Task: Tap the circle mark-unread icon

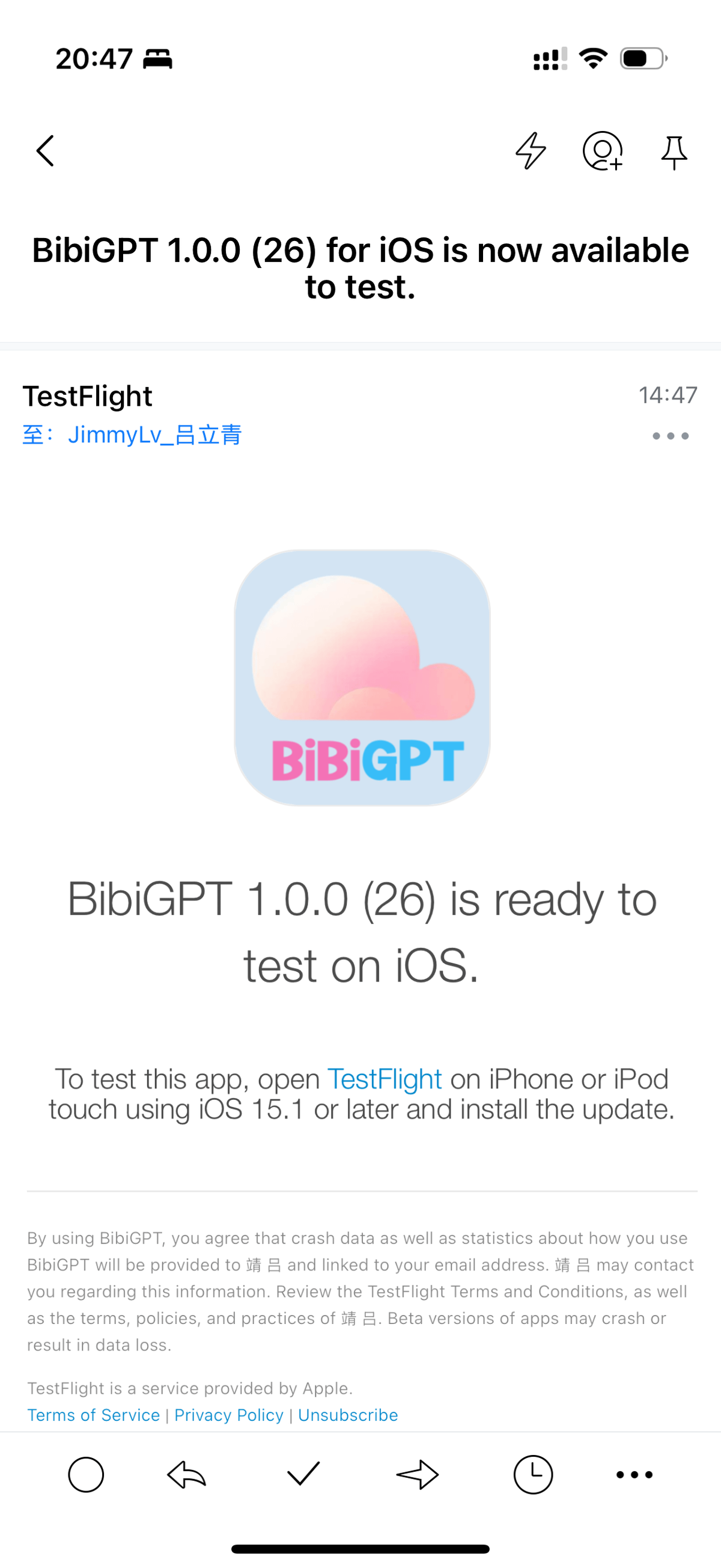Action: click(x=86, y=1474)
